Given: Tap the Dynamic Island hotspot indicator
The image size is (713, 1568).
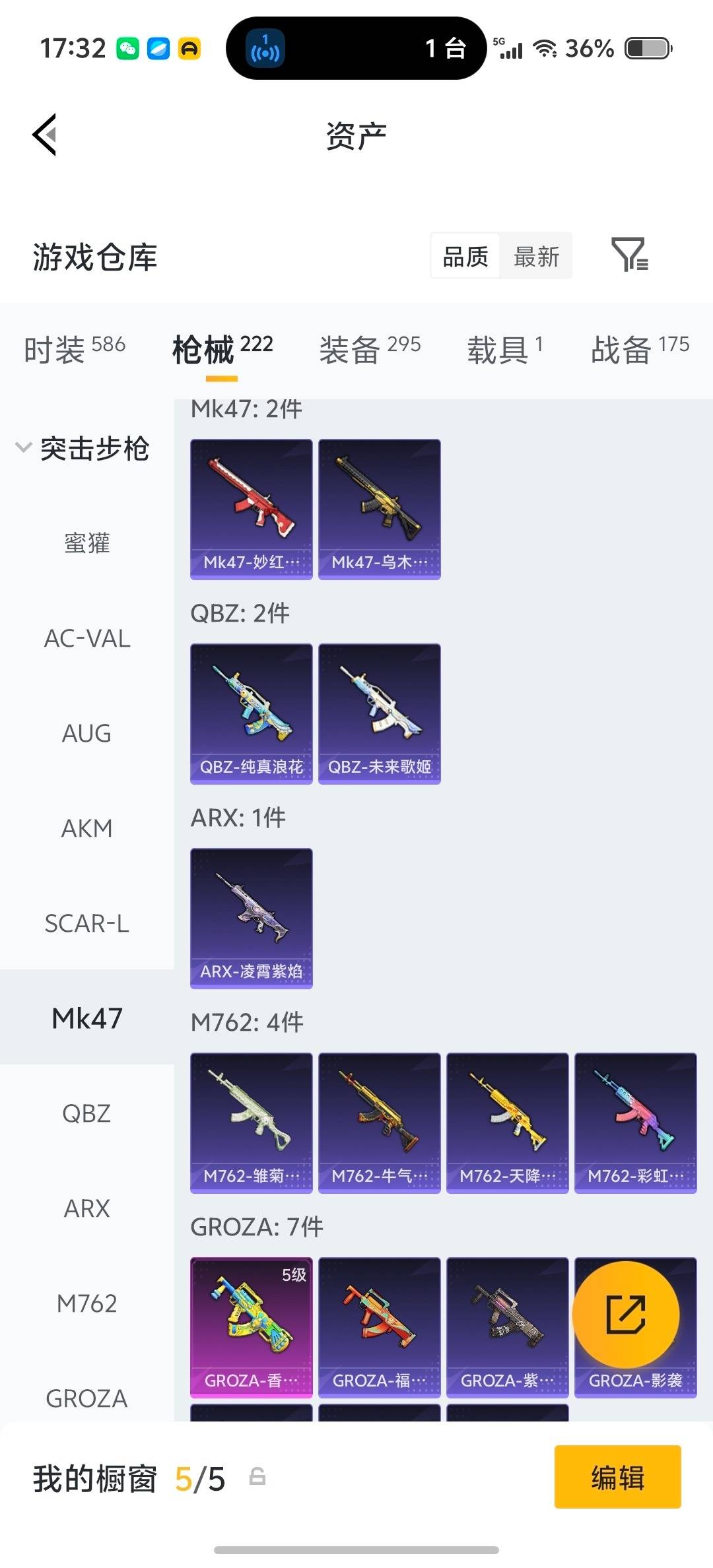Looking at the screenshot, I should point(264,48).
